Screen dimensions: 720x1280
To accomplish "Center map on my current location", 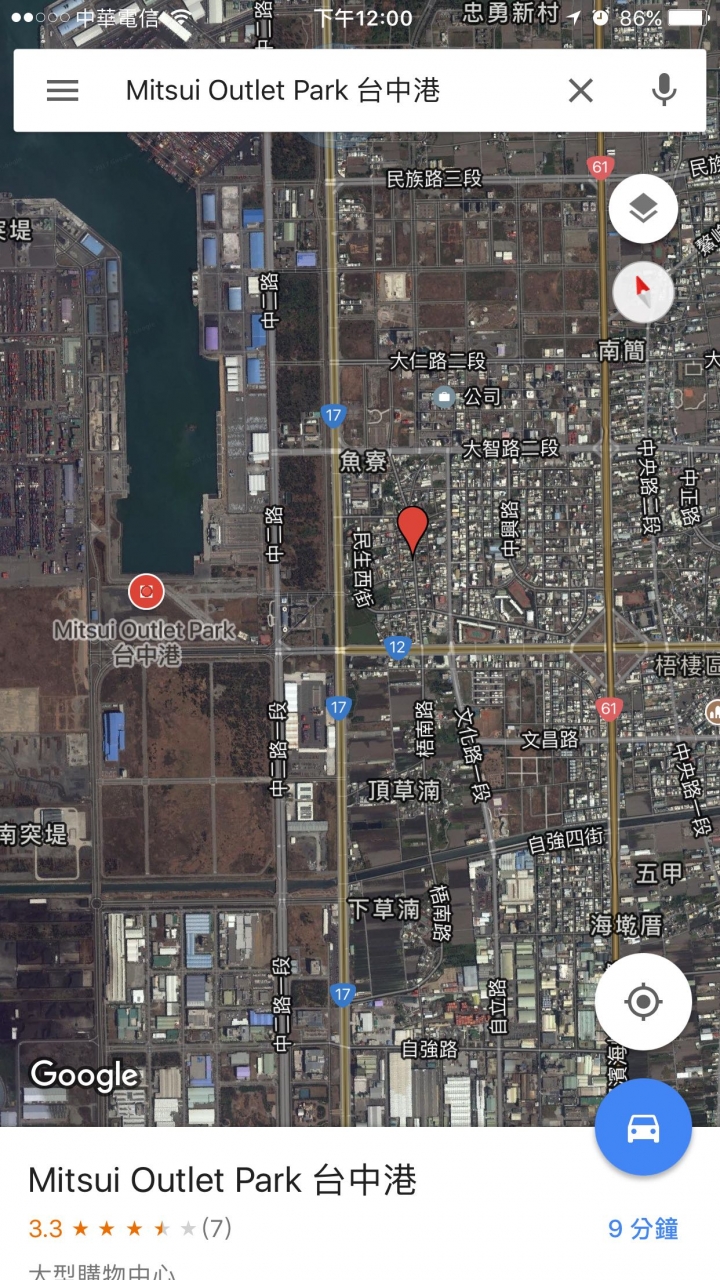I will tap(643, 1001).
